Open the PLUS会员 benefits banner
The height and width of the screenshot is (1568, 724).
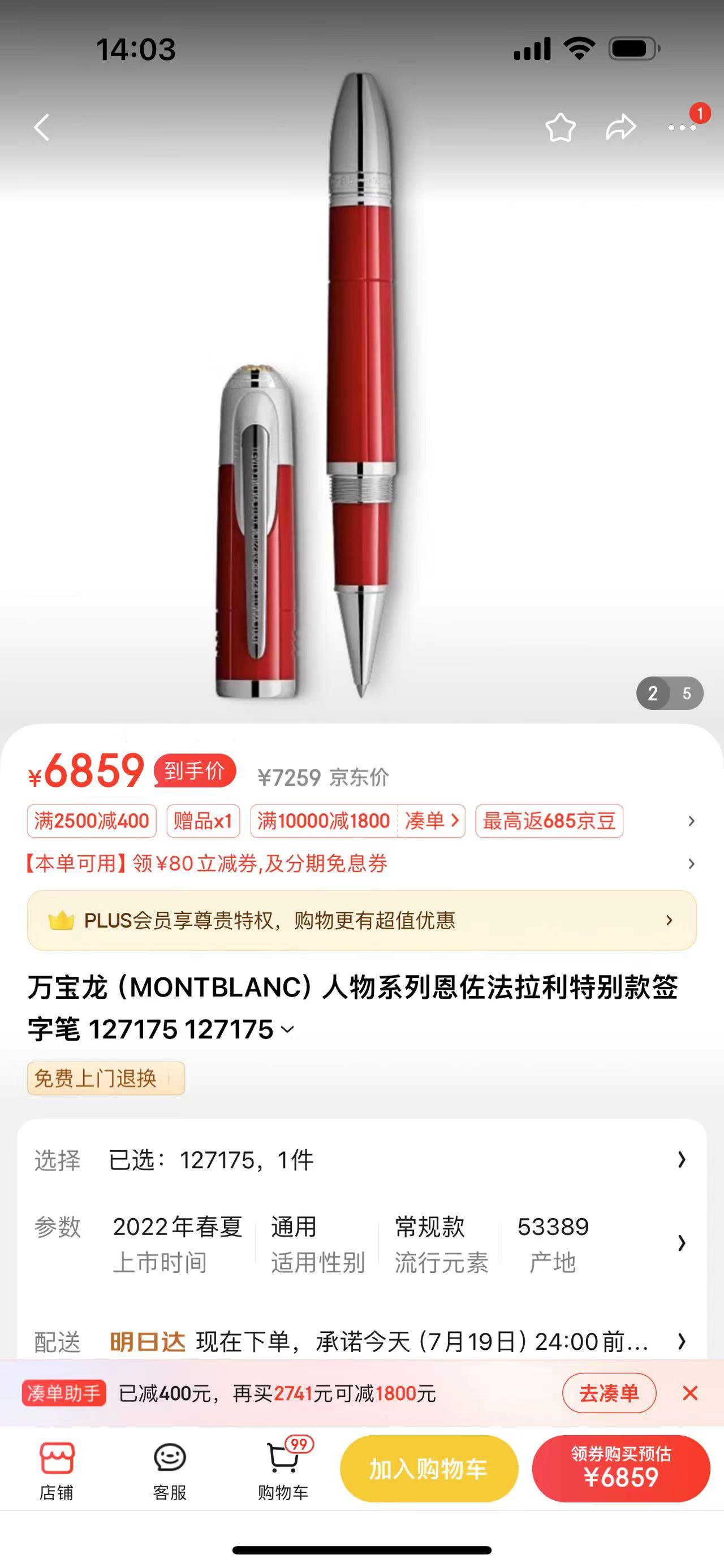coord(361,920)
